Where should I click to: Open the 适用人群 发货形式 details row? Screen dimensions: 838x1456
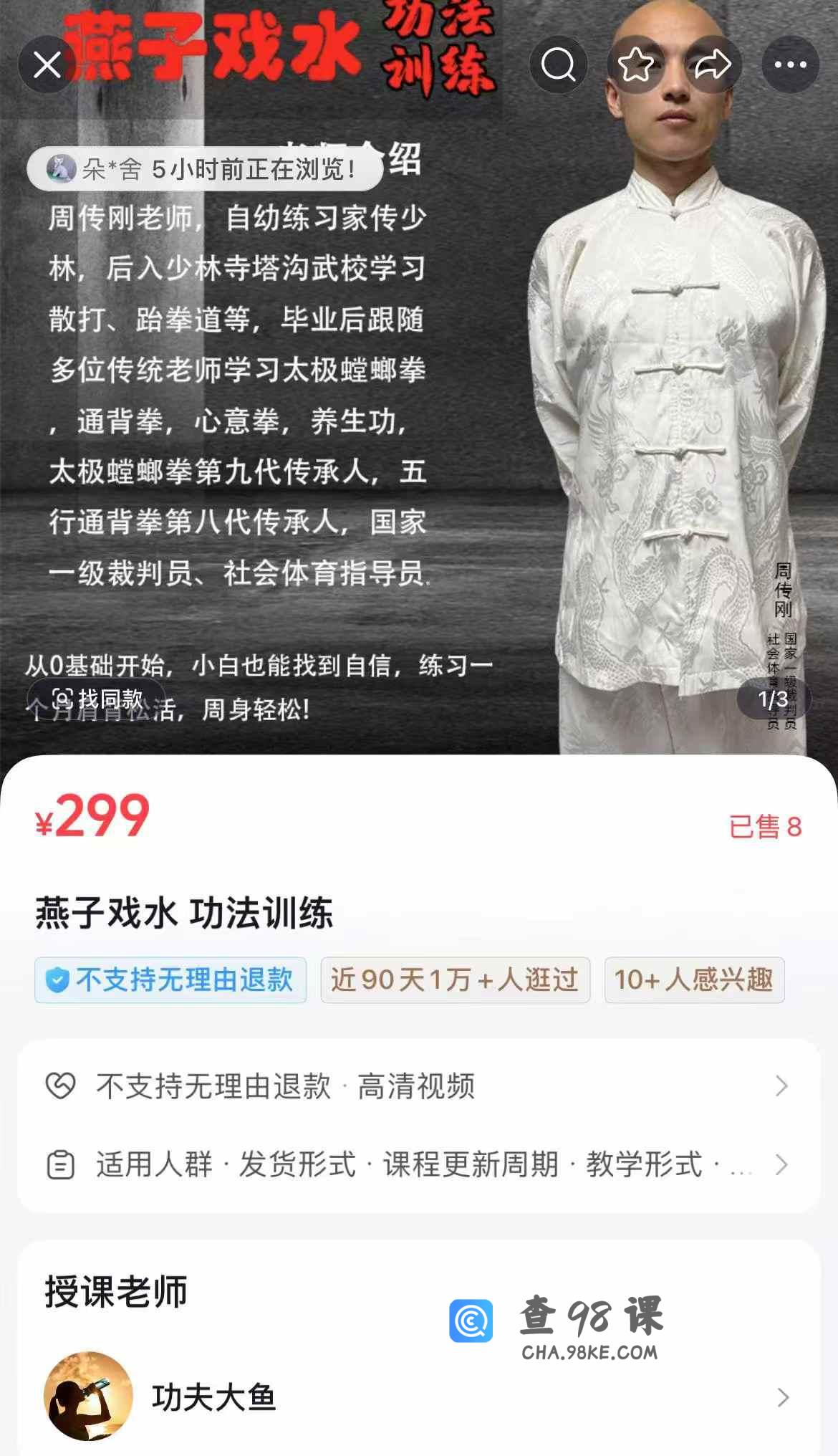point(419,1164)
